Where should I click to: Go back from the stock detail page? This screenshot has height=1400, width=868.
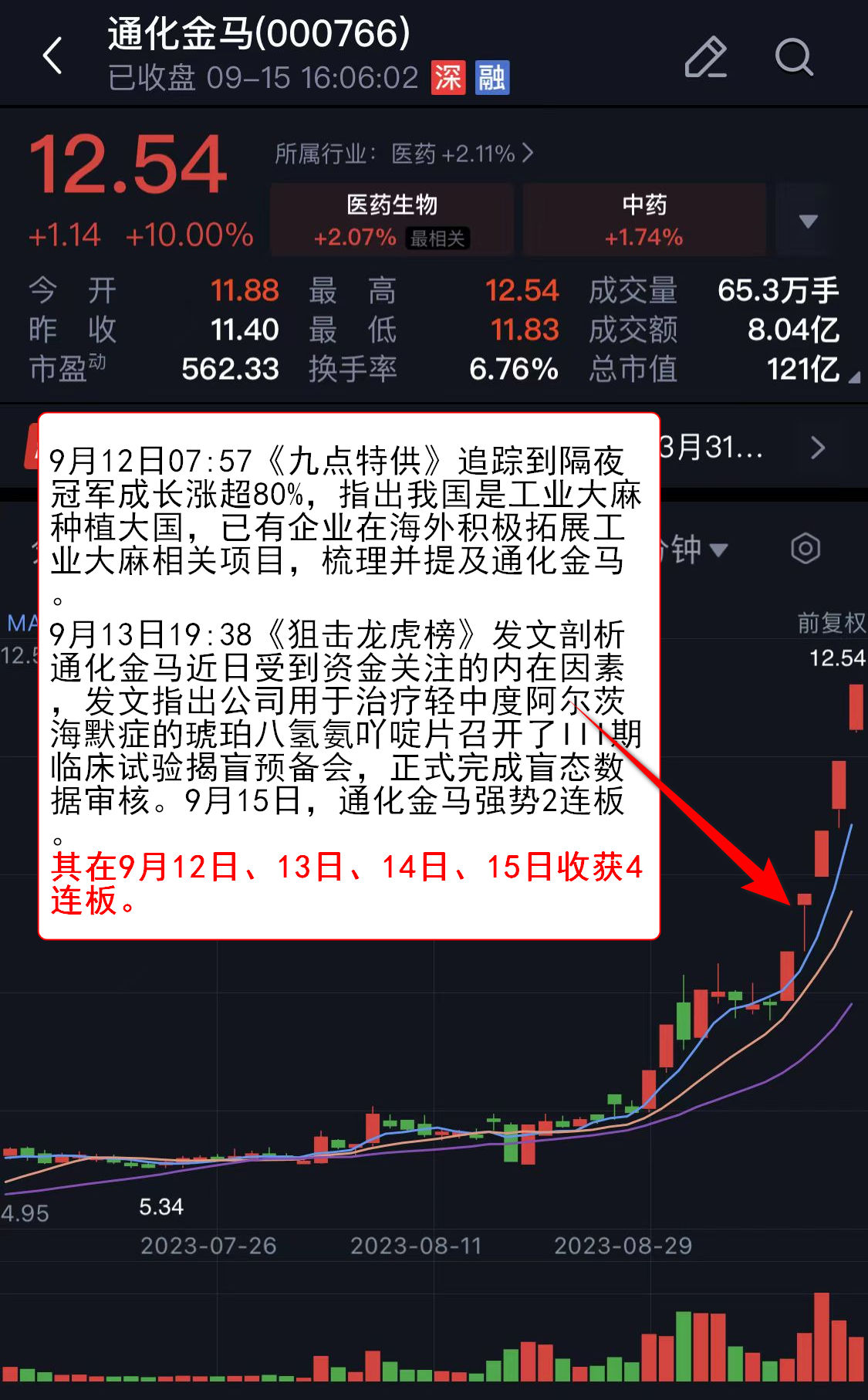(52, 56)
